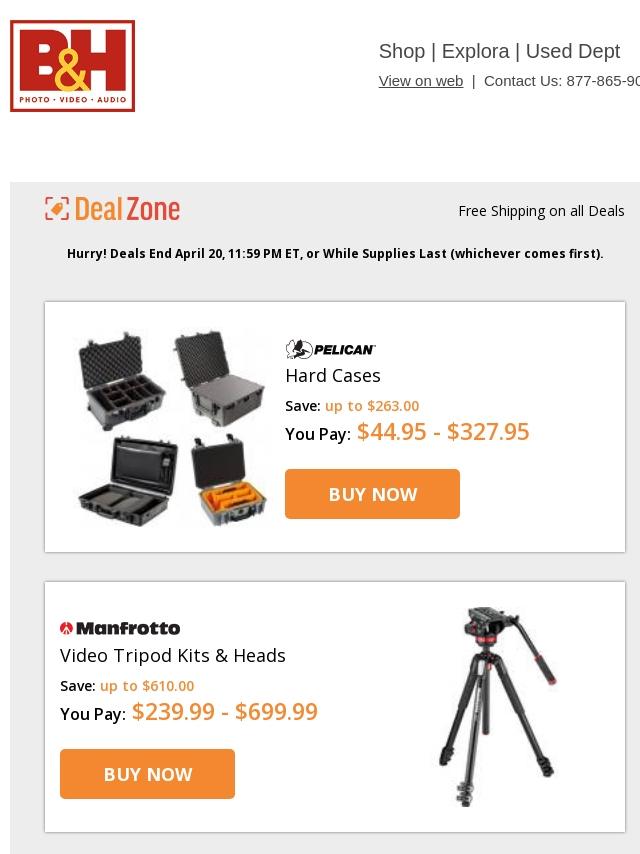The image size is (640, 854).
Task: Open the Shop link in header
Action: pos(401,51)
